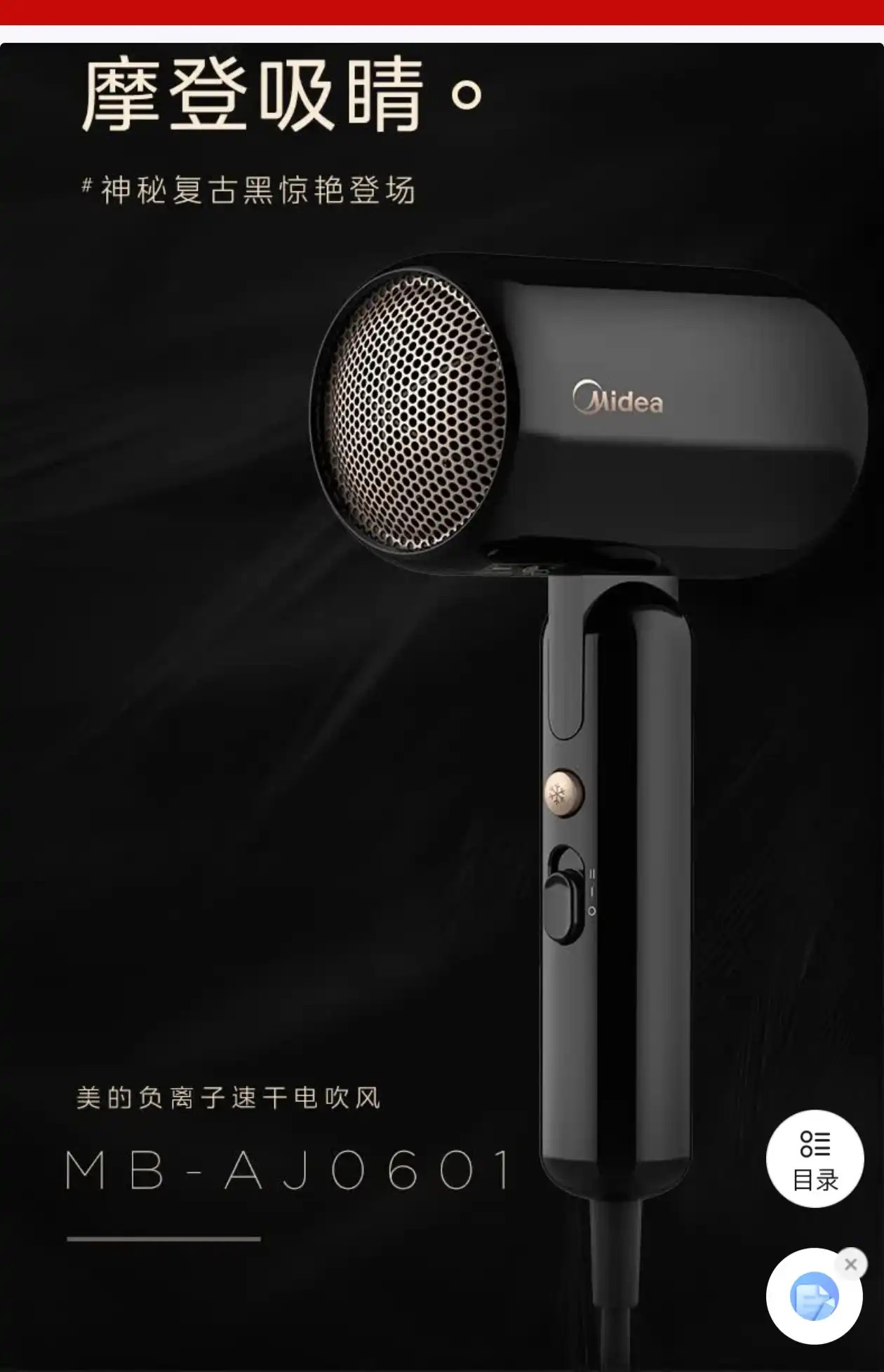Tap the blue note floating button
This screenshot has height=1372, width=884.
point(814,1296)
